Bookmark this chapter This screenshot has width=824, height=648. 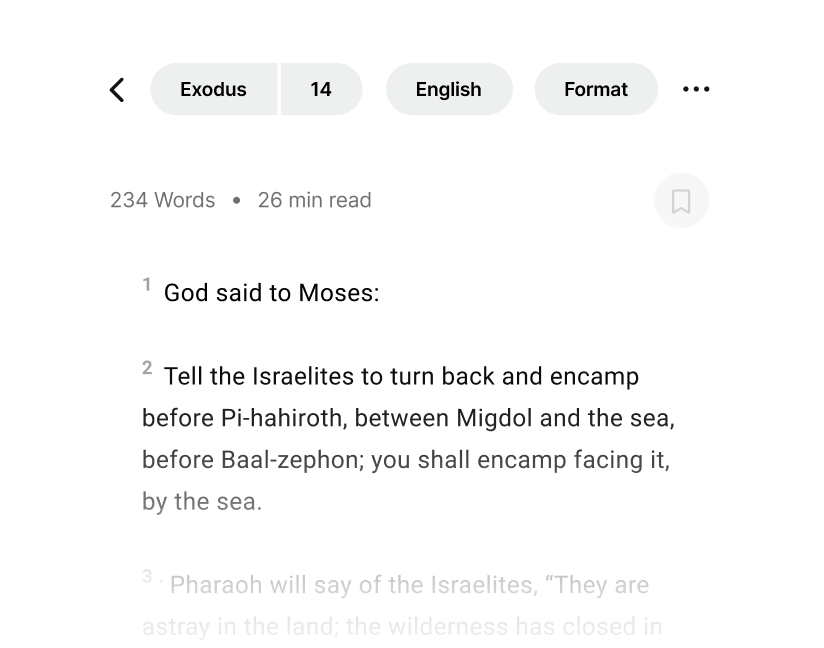click(x=681, y=200)
